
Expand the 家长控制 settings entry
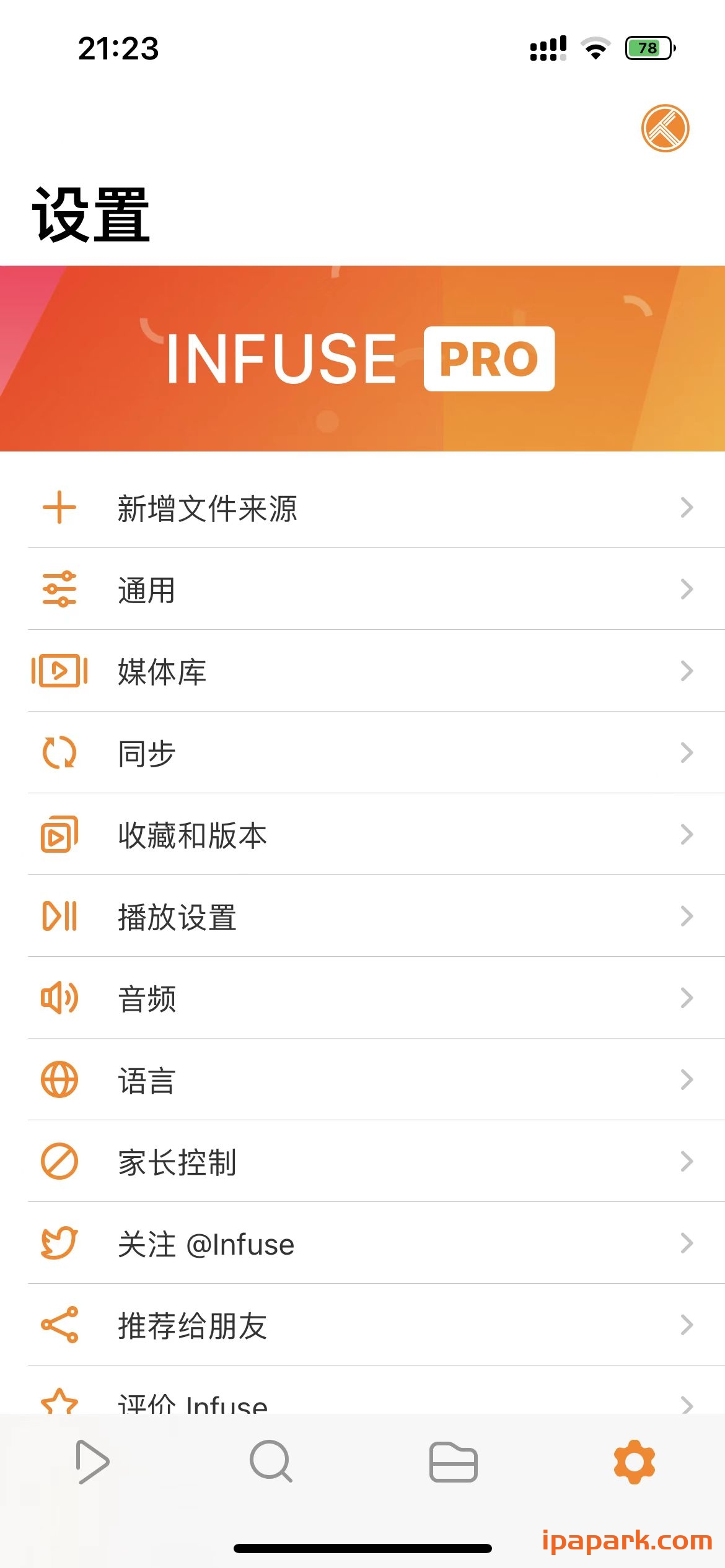tap(362, 1161)
